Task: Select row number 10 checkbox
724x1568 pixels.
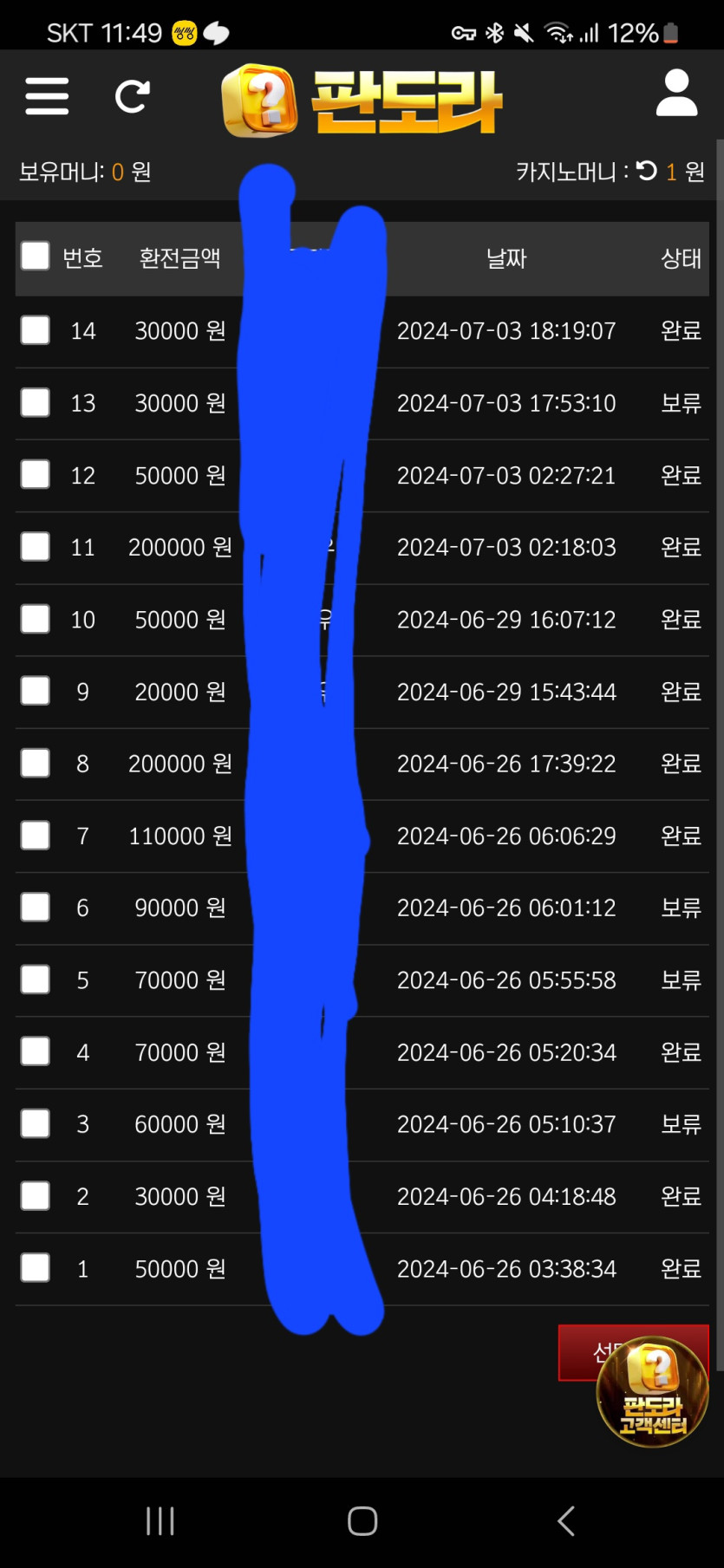Action: point(36,619)
